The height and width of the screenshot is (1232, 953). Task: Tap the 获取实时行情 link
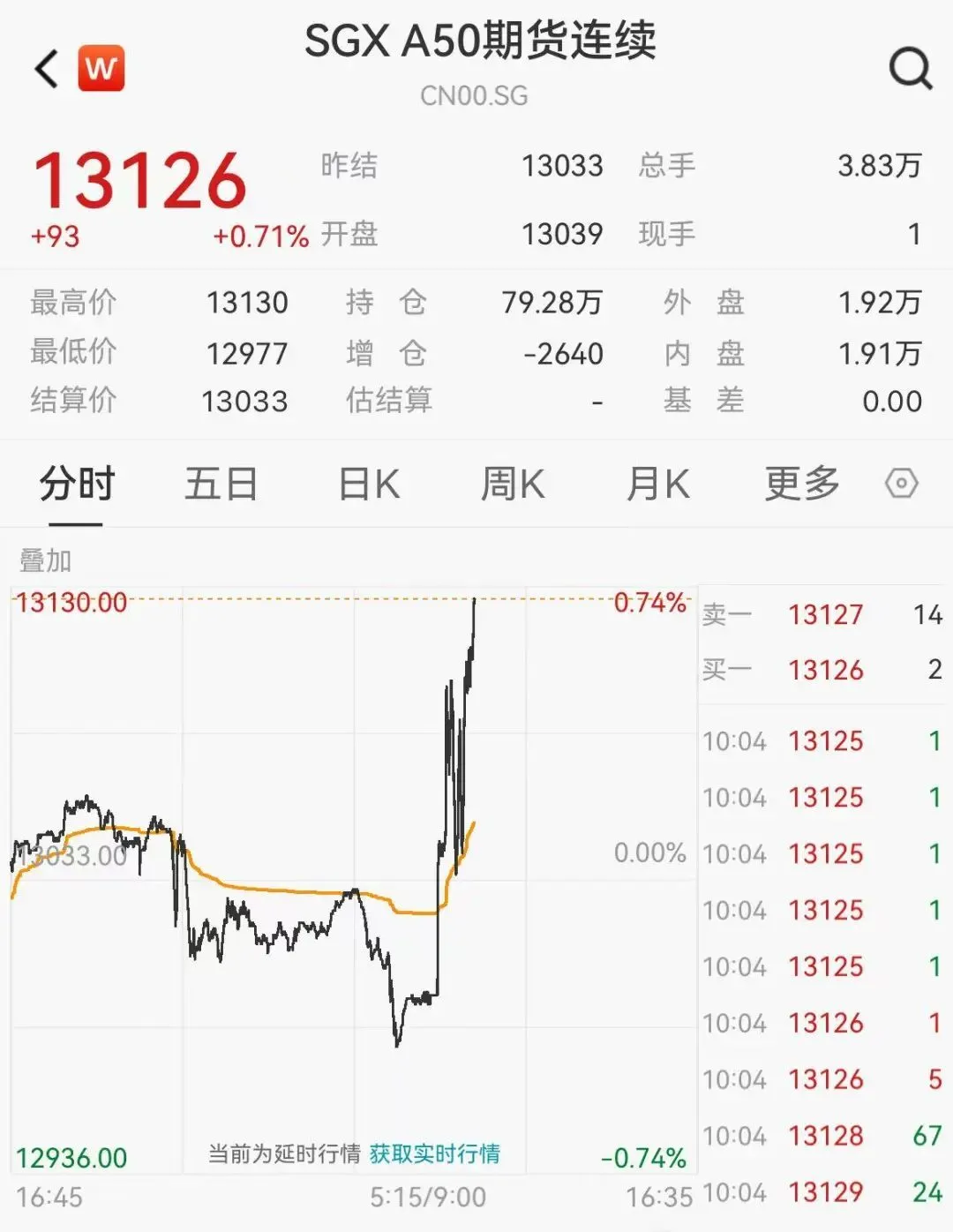click(x=435, y=1153)
